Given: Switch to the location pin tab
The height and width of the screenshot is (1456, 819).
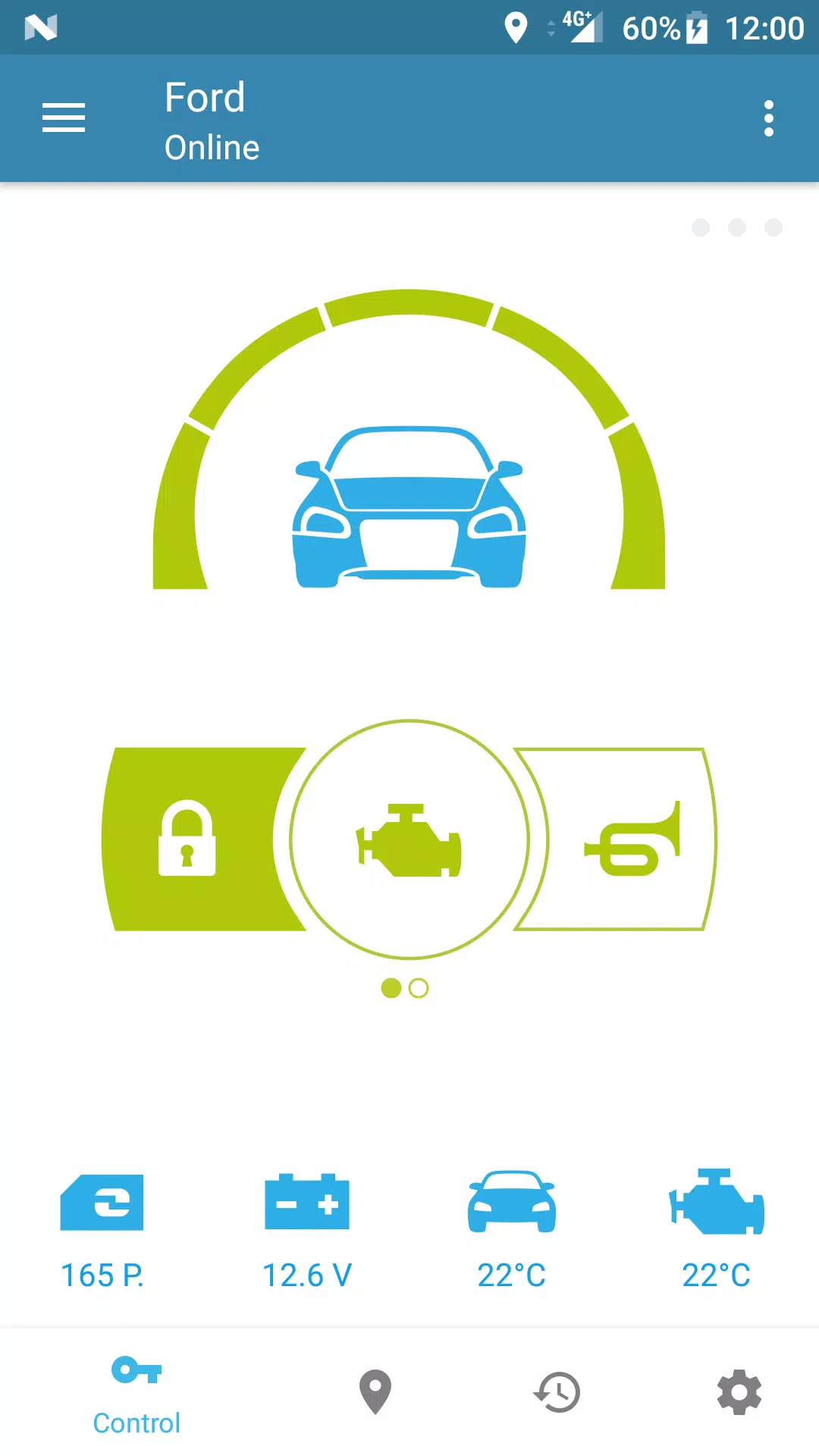Looking at the screenshot, I should point(375,1392).
